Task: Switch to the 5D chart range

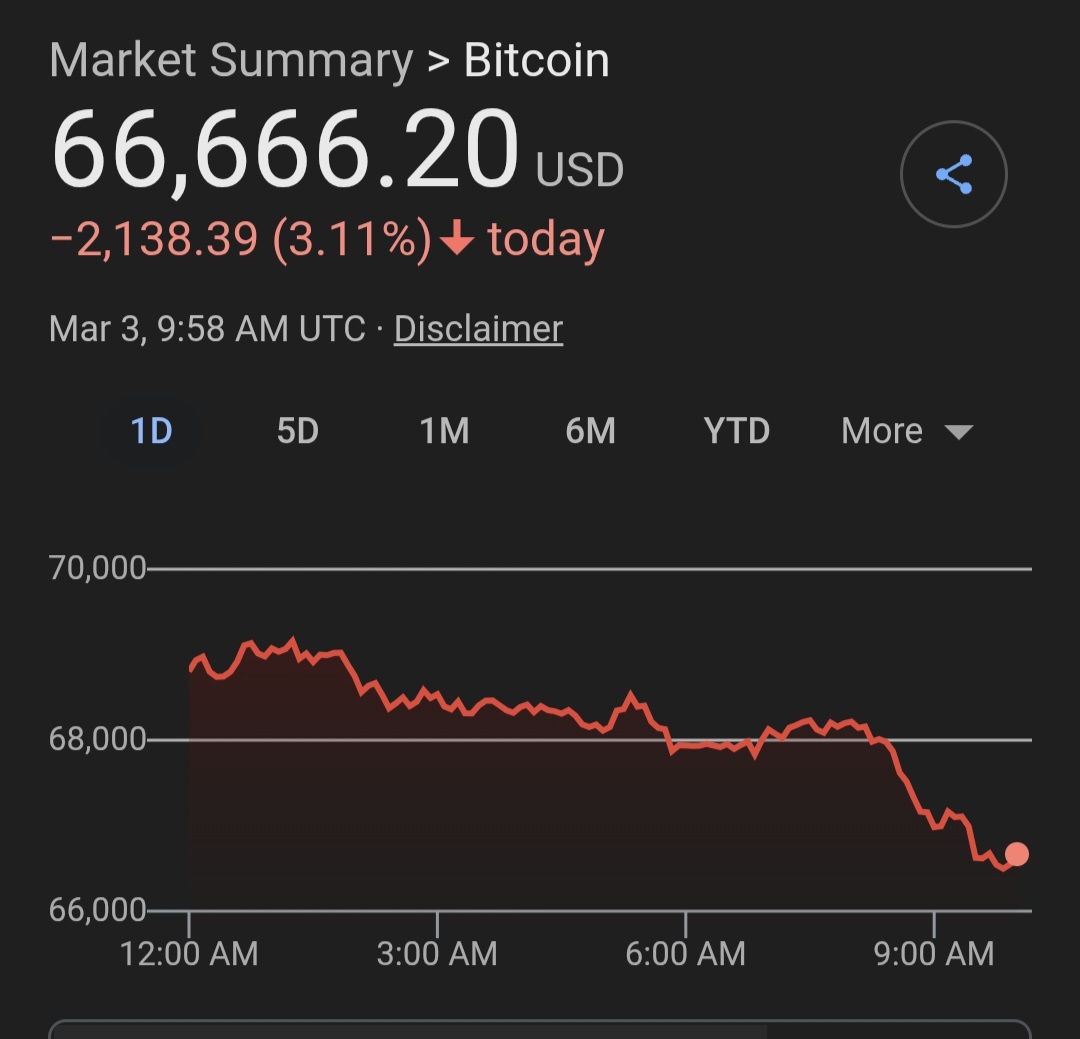Action: point(298,431)
